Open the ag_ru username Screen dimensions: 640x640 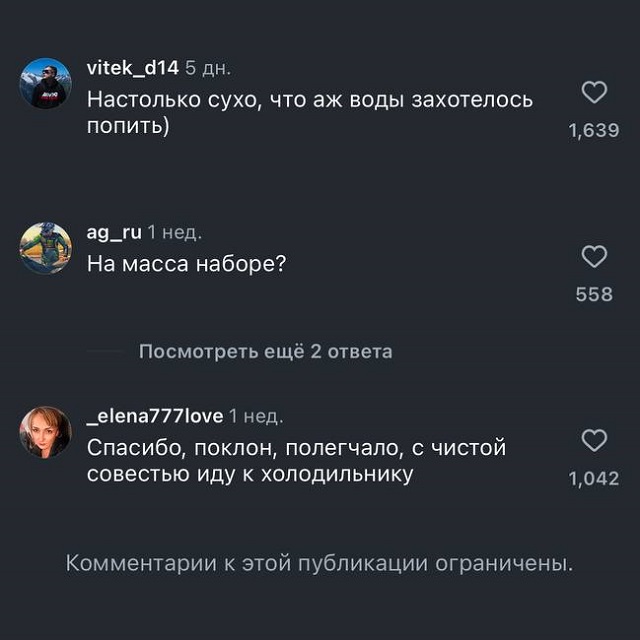[114, 232]
